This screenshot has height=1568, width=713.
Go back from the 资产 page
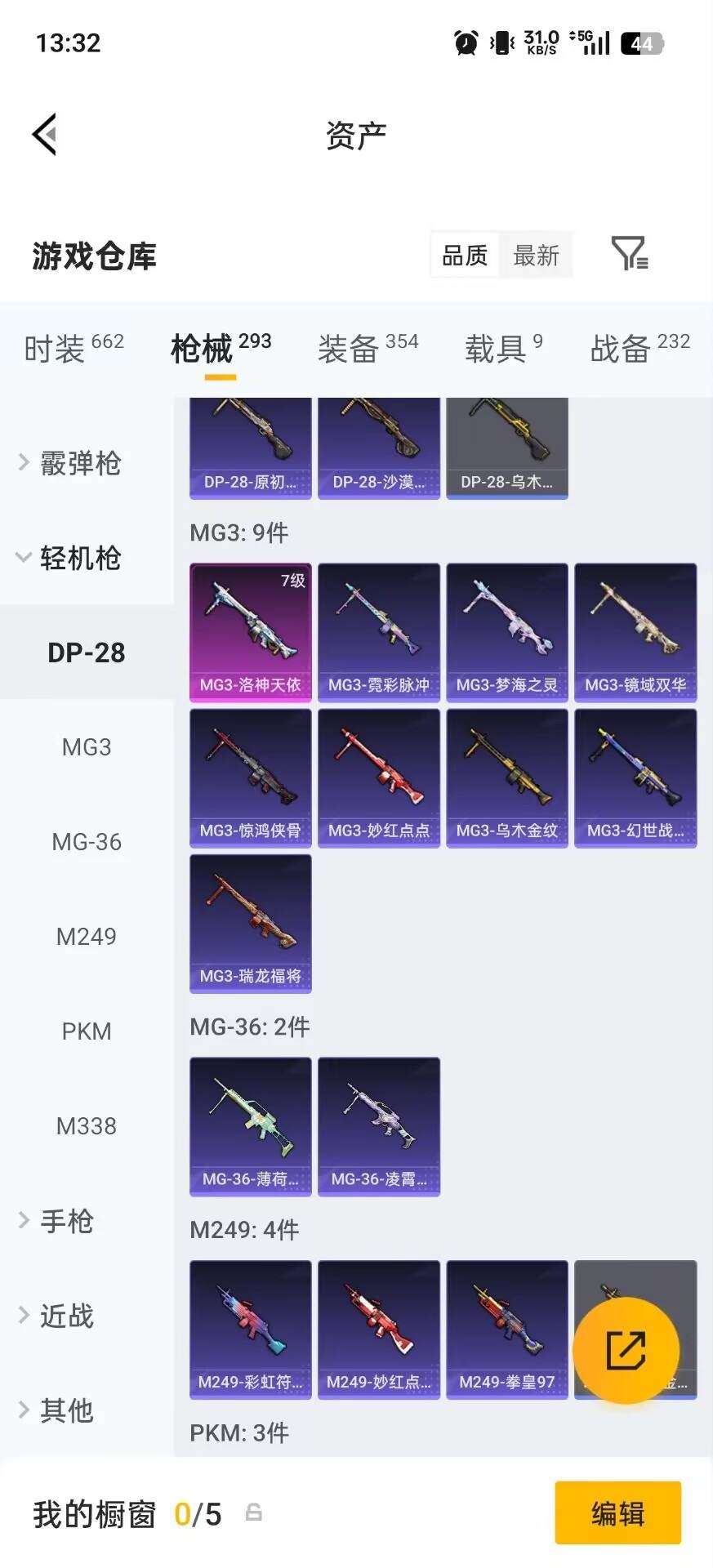click(x=45, y=135)
